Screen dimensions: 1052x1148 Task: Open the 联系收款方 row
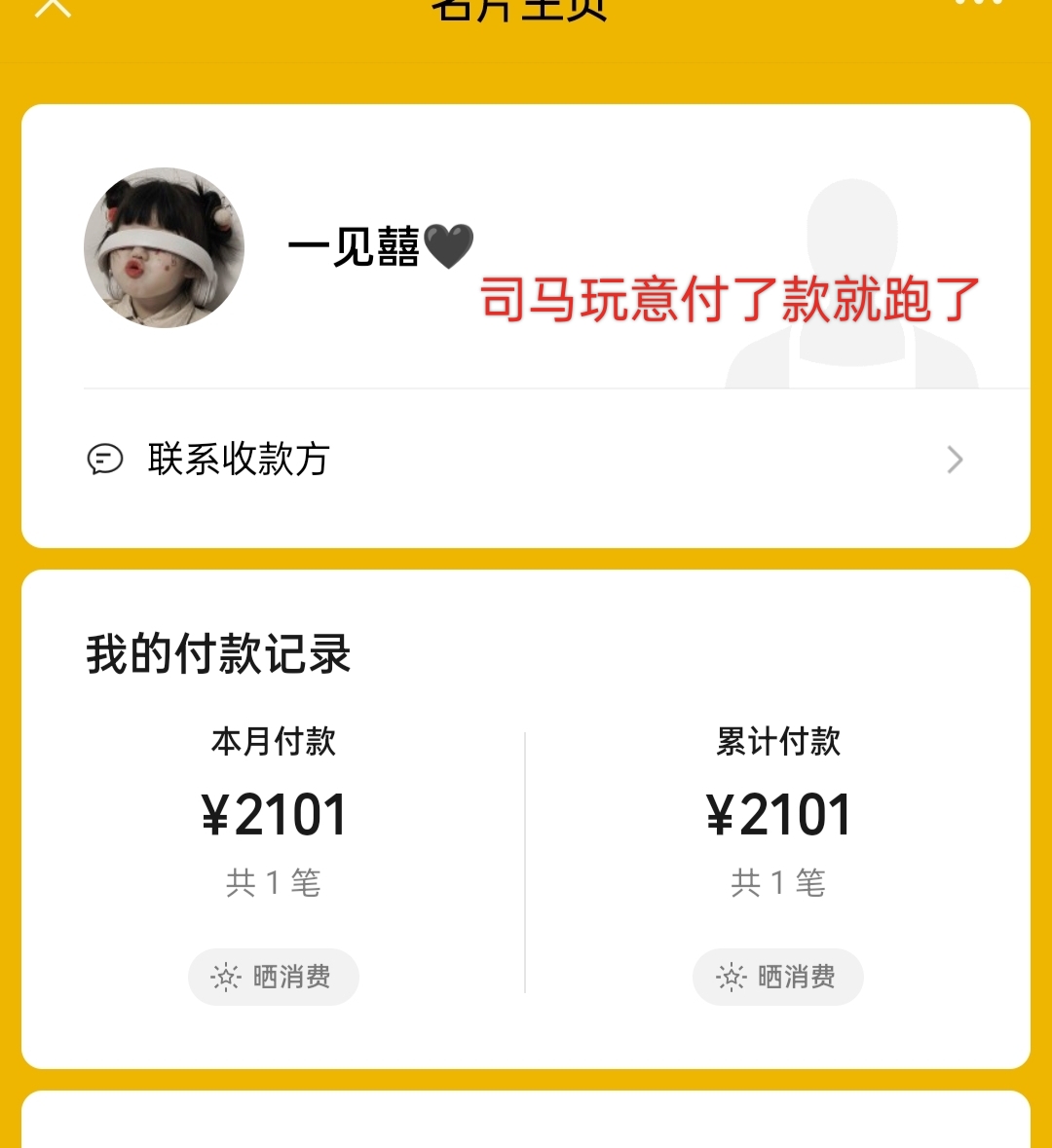(526, 460)
